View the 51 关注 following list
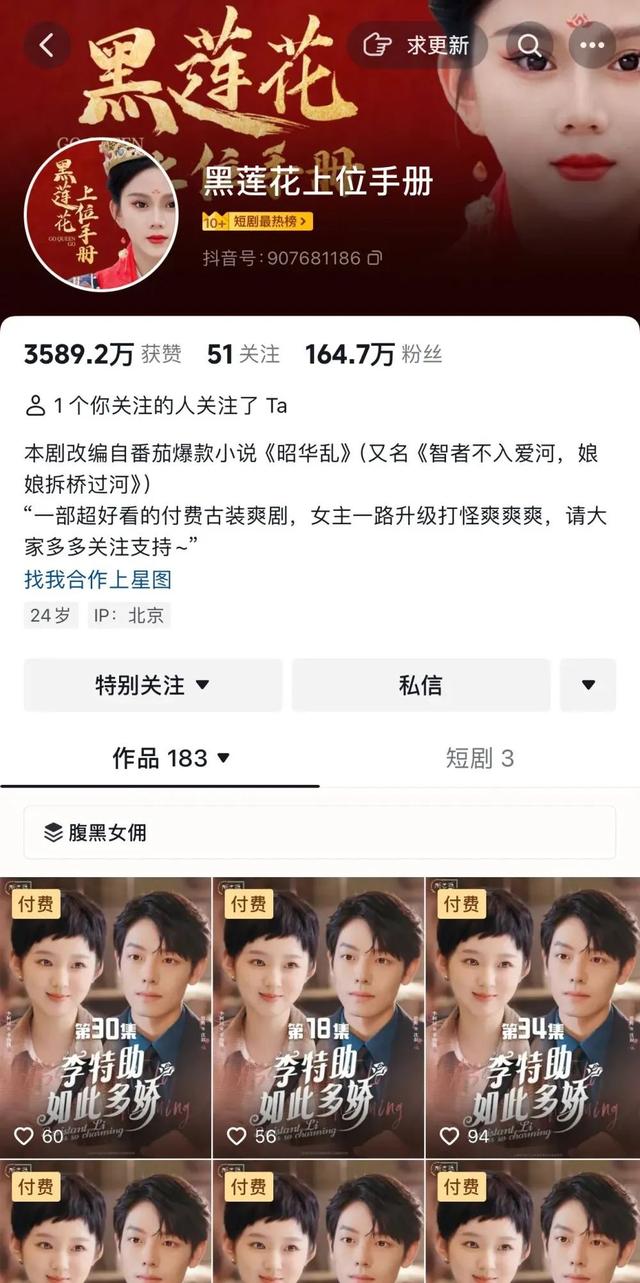 (243, 354)
